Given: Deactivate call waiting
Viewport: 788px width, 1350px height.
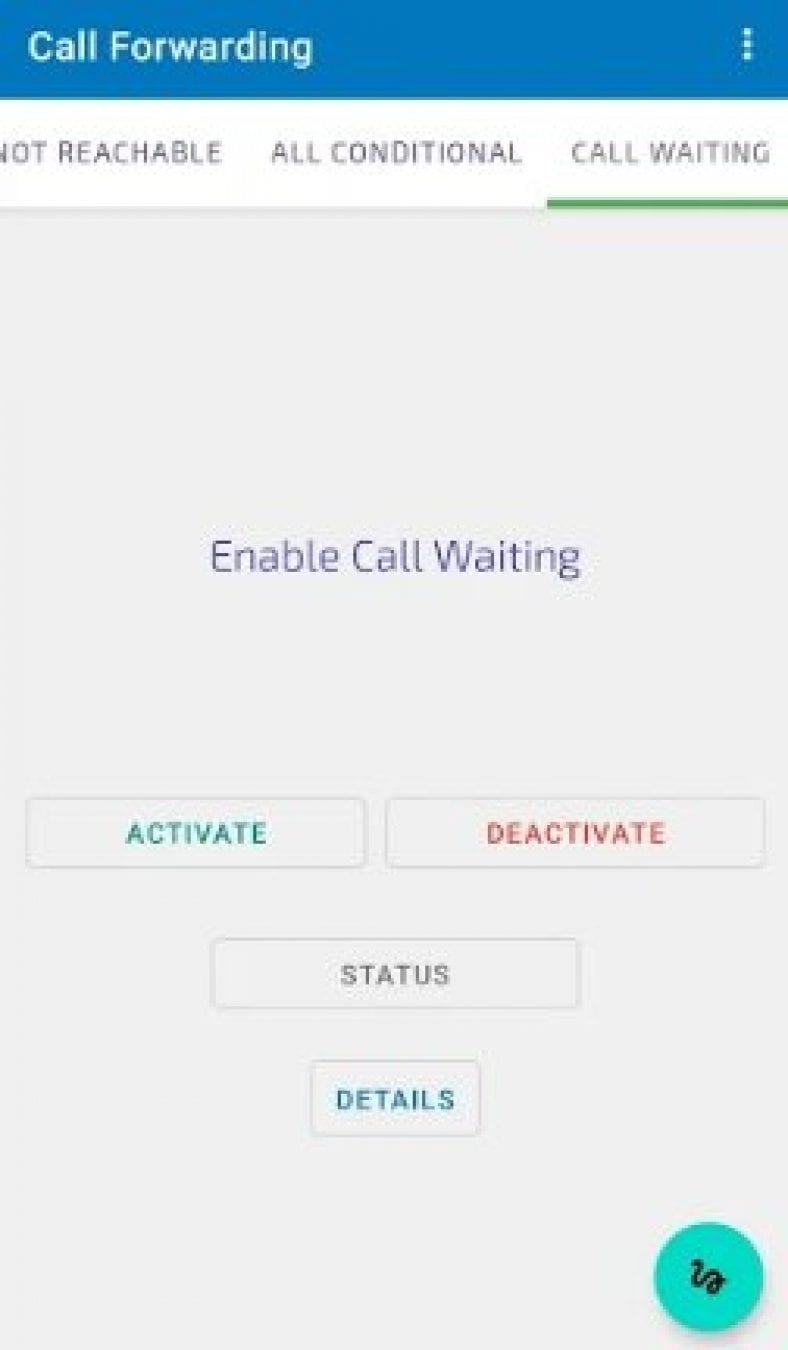Looking at the screenshot, I should point(575,833).
